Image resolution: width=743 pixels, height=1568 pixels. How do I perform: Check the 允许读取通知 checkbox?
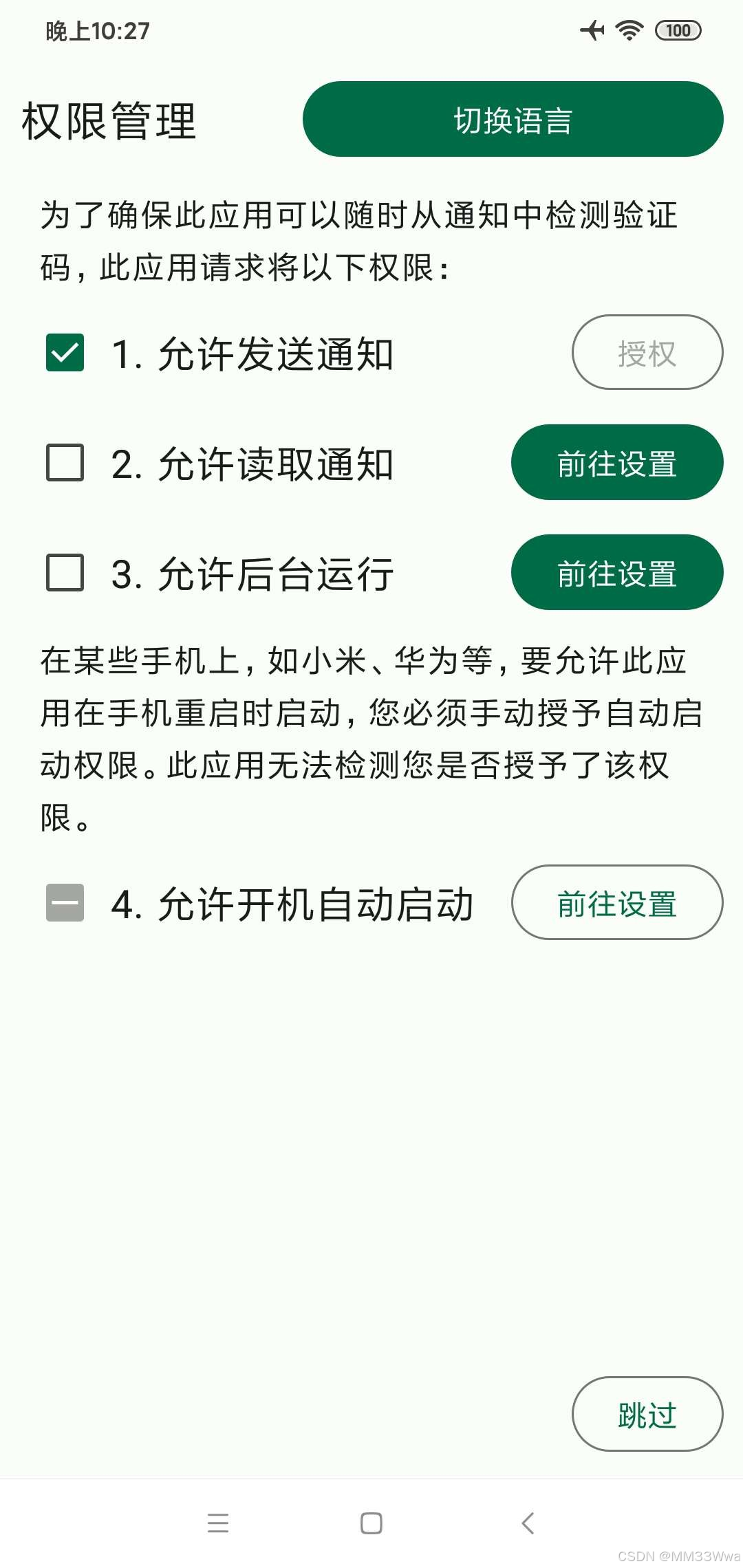[x=65, y=463]
